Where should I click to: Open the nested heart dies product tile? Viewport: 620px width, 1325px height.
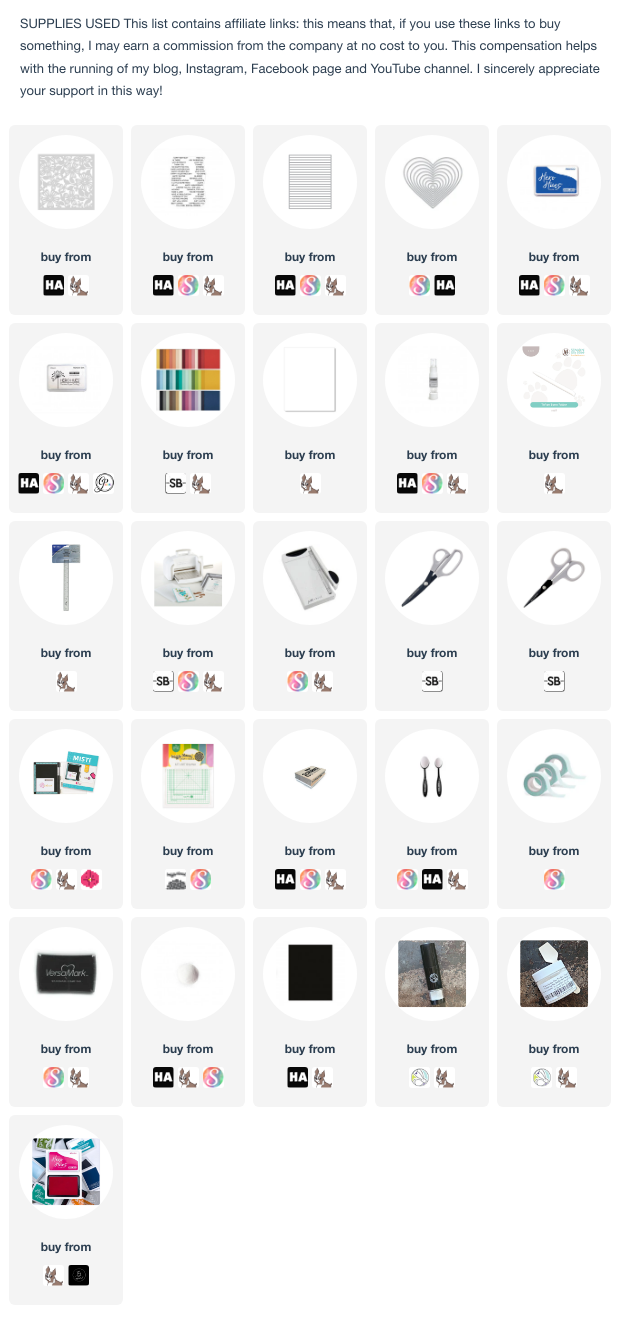(431, 180)
